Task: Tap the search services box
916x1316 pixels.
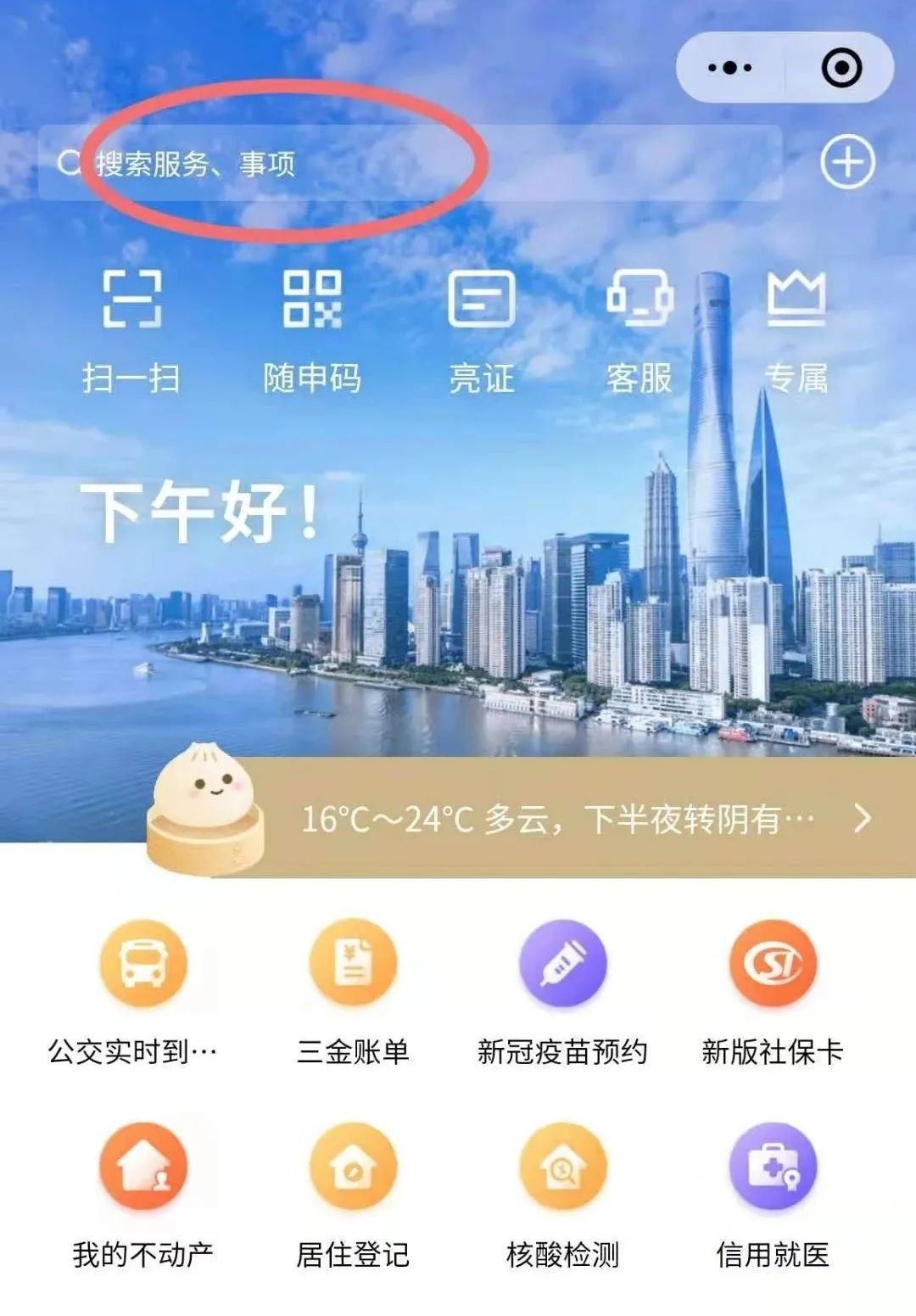Action: point(407,163)
